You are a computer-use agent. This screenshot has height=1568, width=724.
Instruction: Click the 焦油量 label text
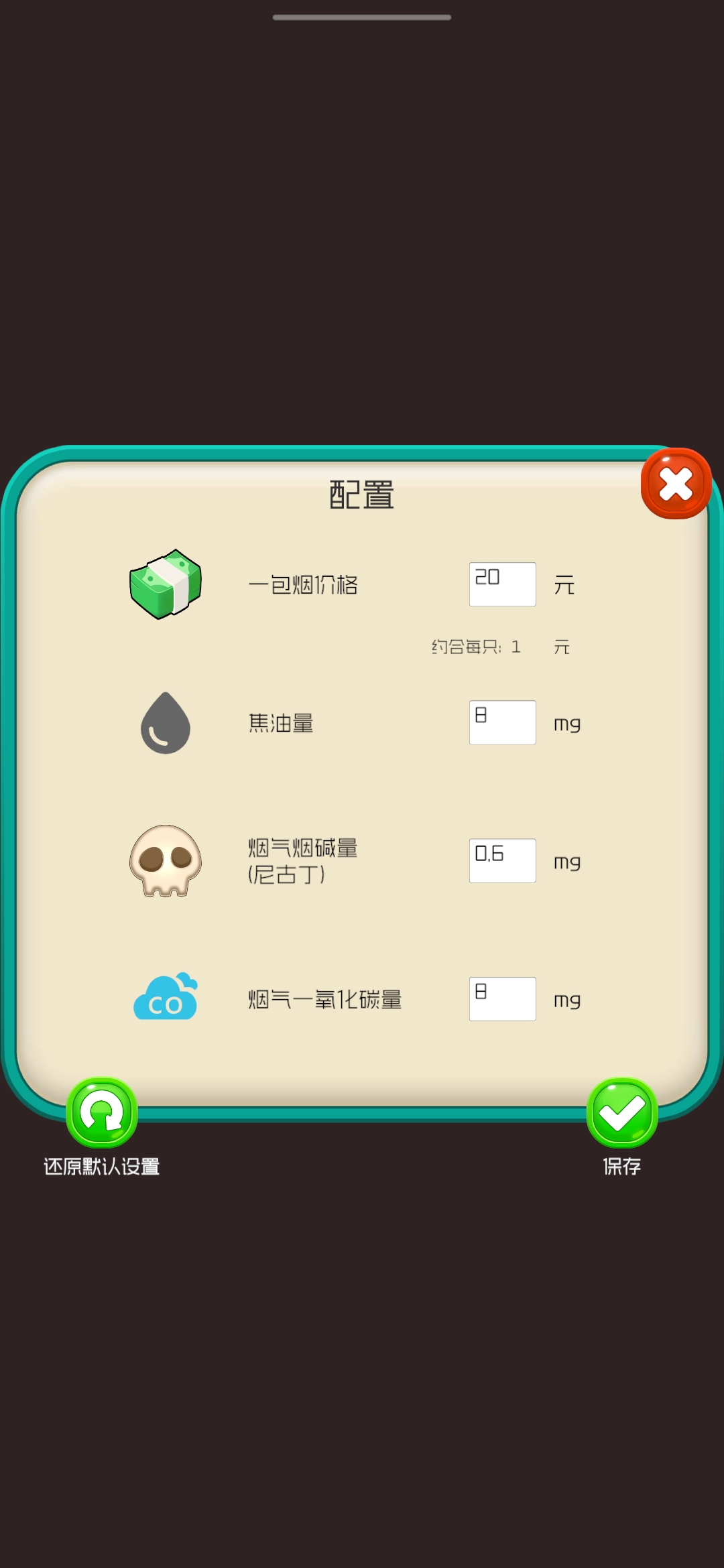tap(282, 724)
